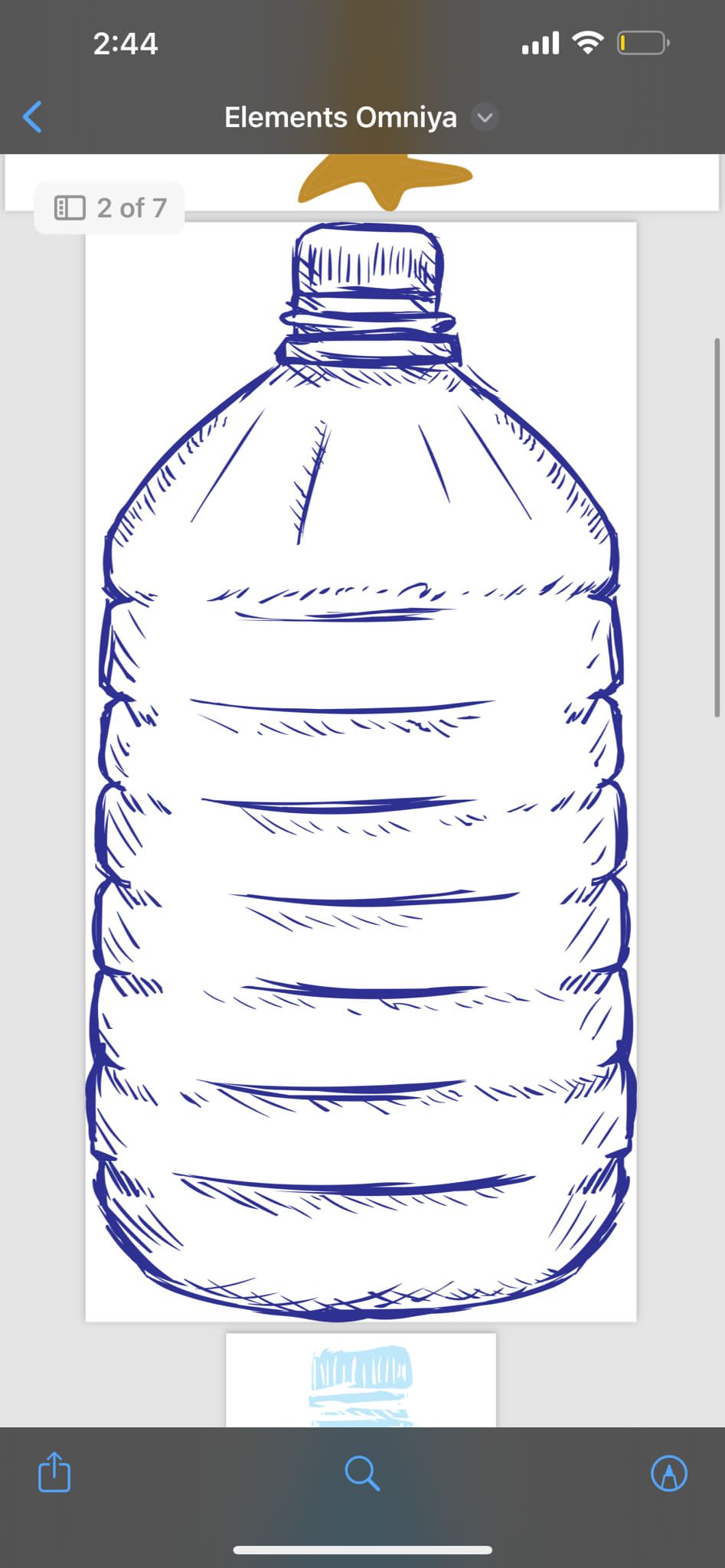
Task: Open the 2 of 7 page thumbnails
Action: pos(109,207)
